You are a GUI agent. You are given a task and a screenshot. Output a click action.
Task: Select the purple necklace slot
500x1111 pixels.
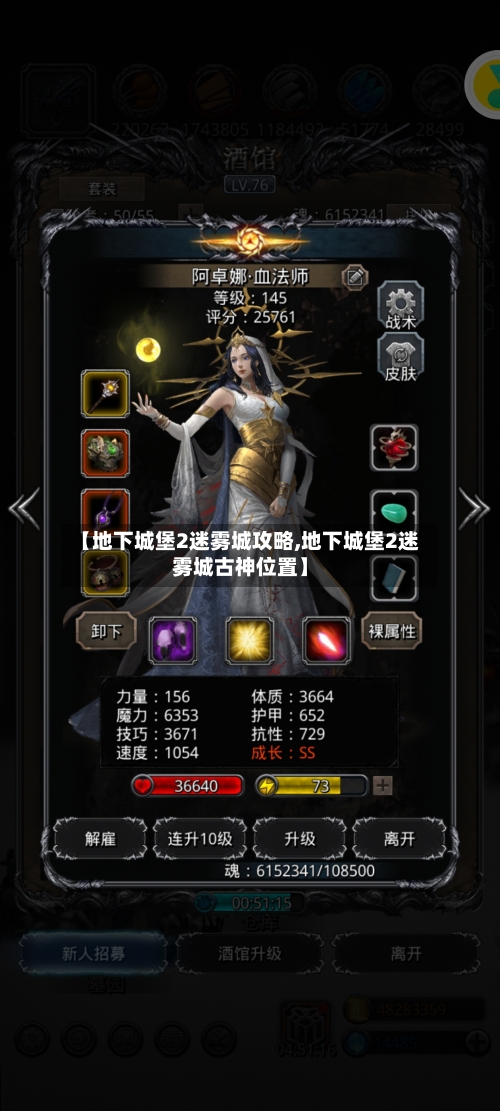click(106, 509)
